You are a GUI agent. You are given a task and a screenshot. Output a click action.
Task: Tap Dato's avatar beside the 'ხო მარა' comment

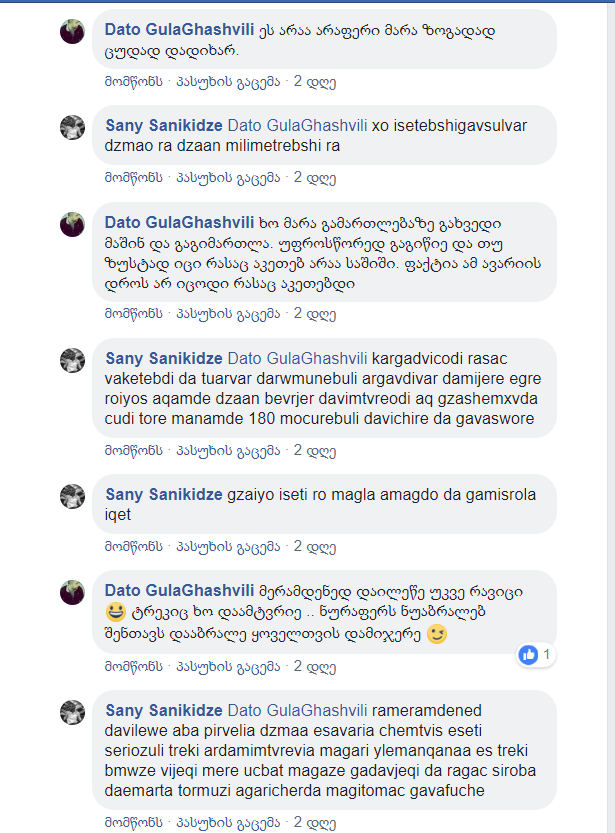click(73, 224)
